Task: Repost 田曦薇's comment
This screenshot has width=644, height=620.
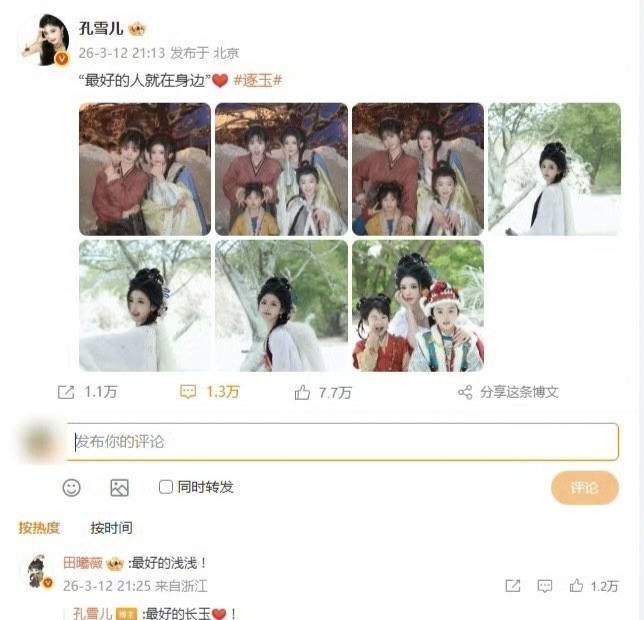Action: pos(512,586)
